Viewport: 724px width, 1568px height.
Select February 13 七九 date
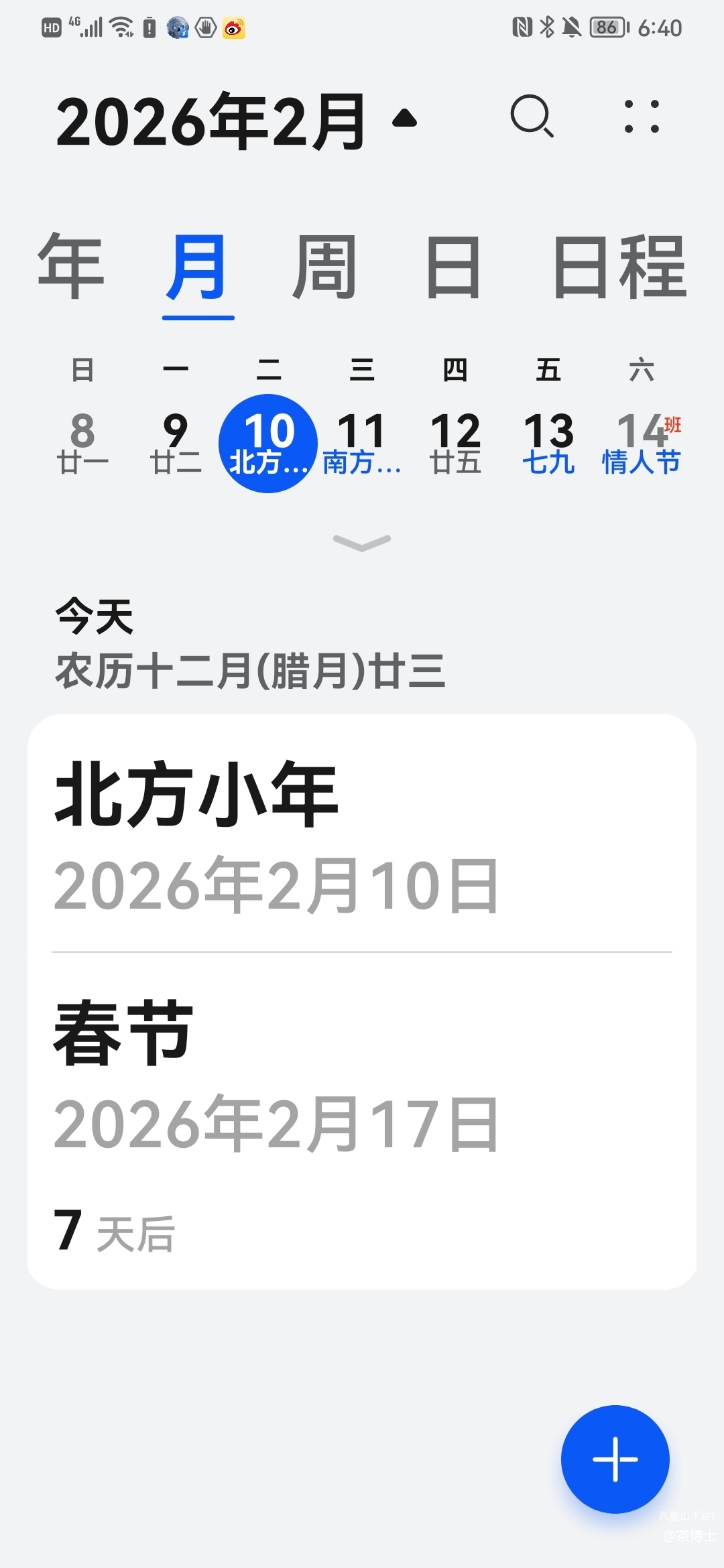point(548,444)
